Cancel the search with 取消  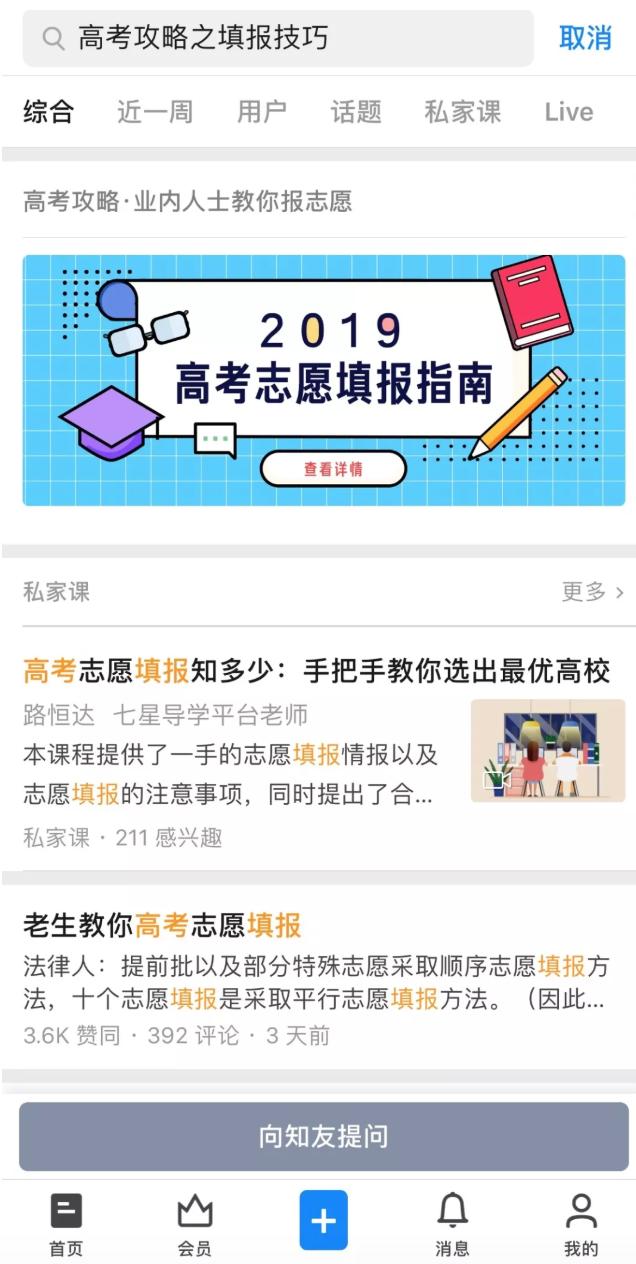pyautogui.click(x=585, y=38)
